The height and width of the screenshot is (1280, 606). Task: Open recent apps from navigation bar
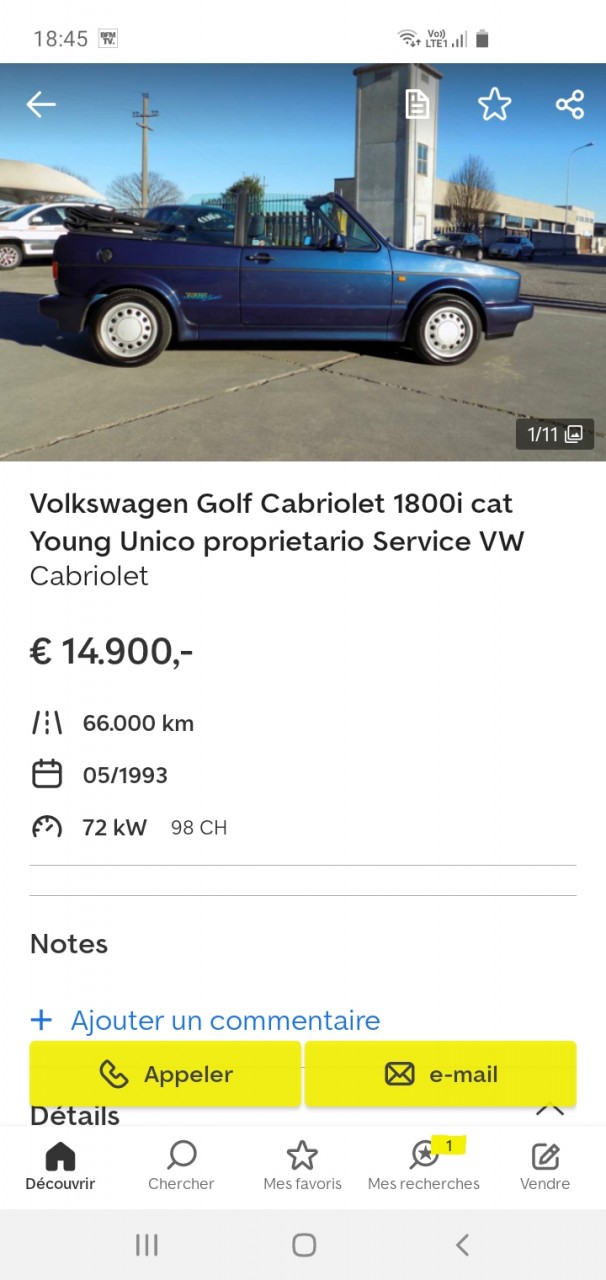[147, 1245]
